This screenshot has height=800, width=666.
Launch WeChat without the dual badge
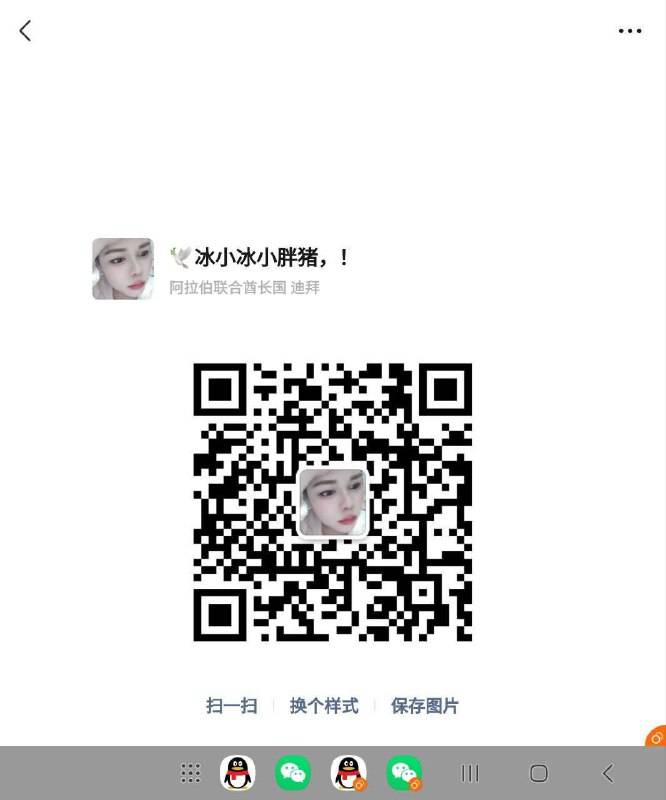pos(293,773)
